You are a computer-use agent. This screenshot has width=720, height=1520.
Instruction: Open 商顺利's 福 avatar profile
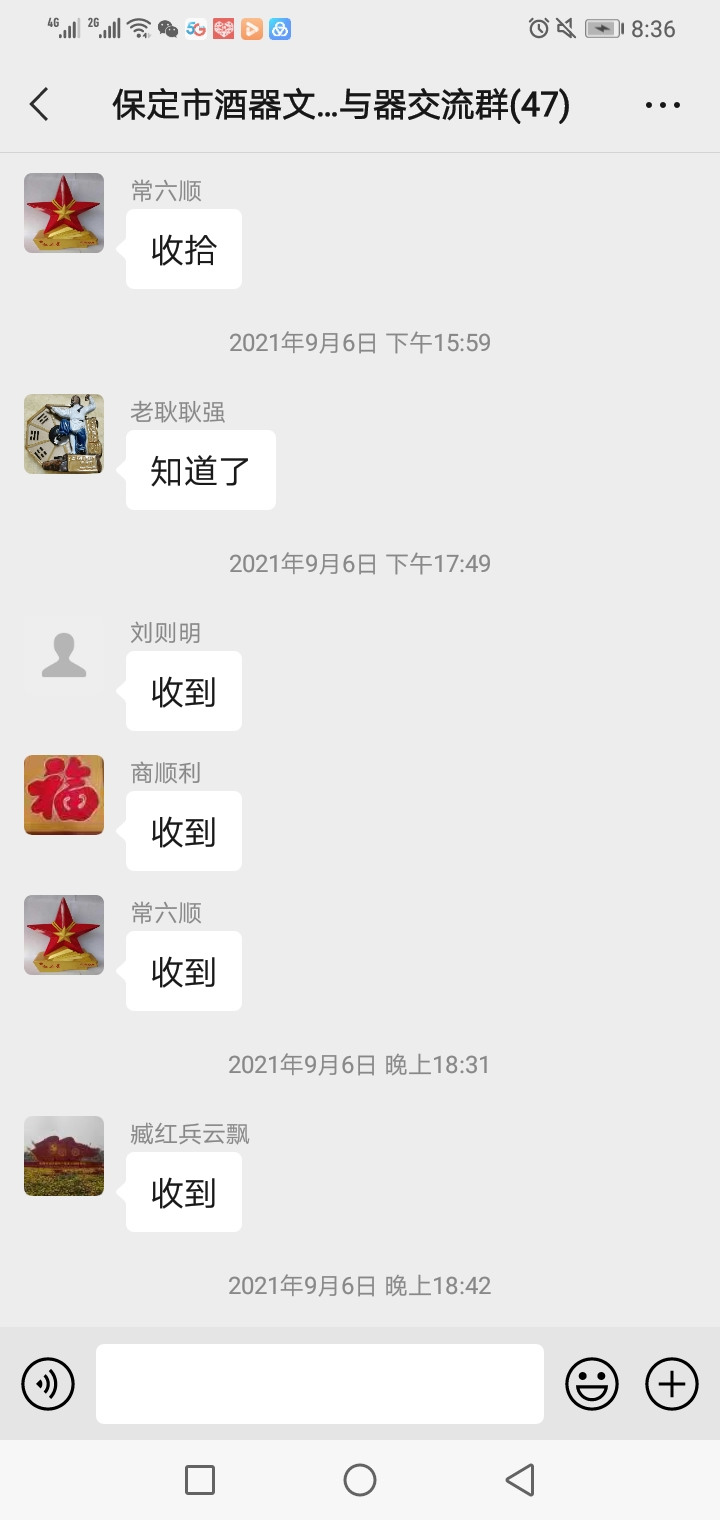(x=64, y=795)
